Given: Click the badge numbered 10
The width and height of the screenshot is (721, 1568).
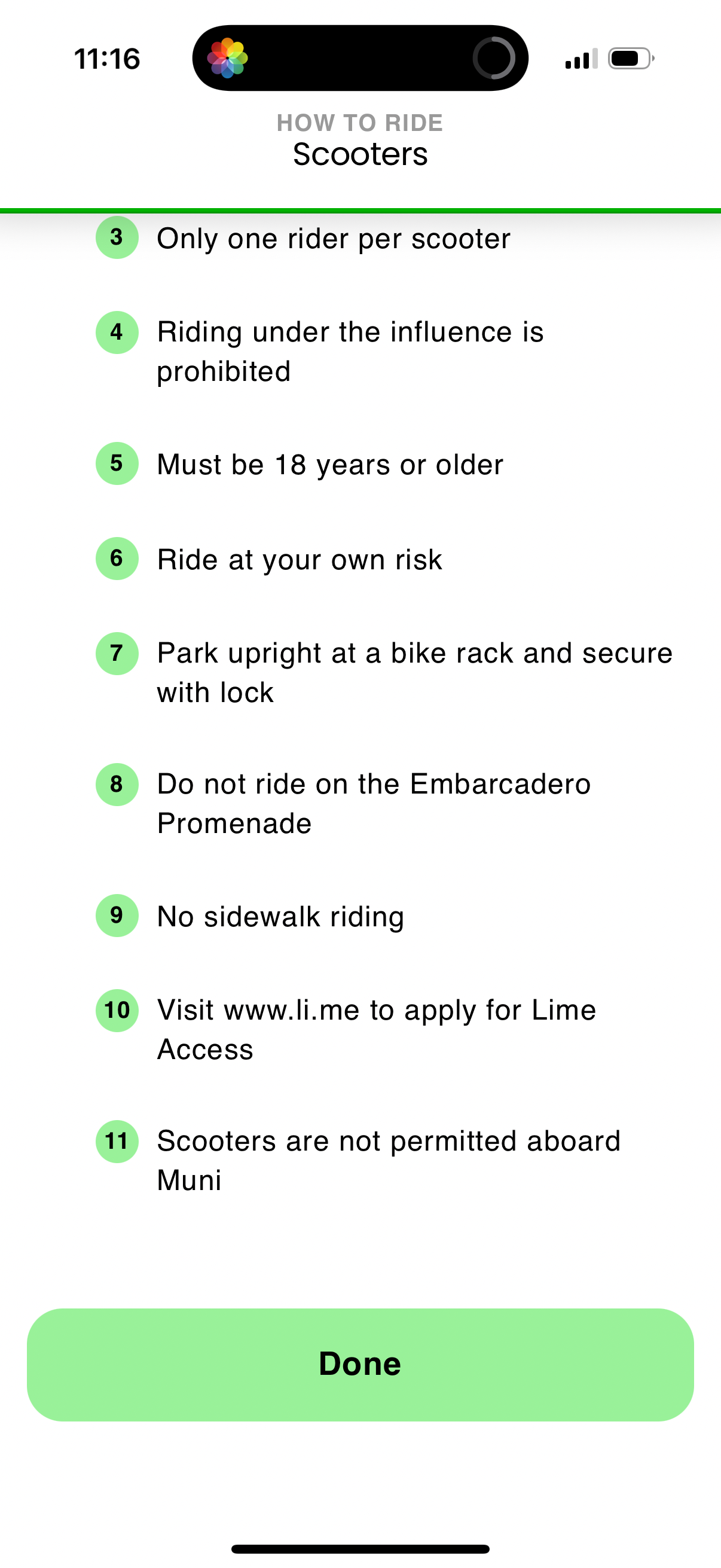Looking at the screenshot, I should [x=116, y=1010].
